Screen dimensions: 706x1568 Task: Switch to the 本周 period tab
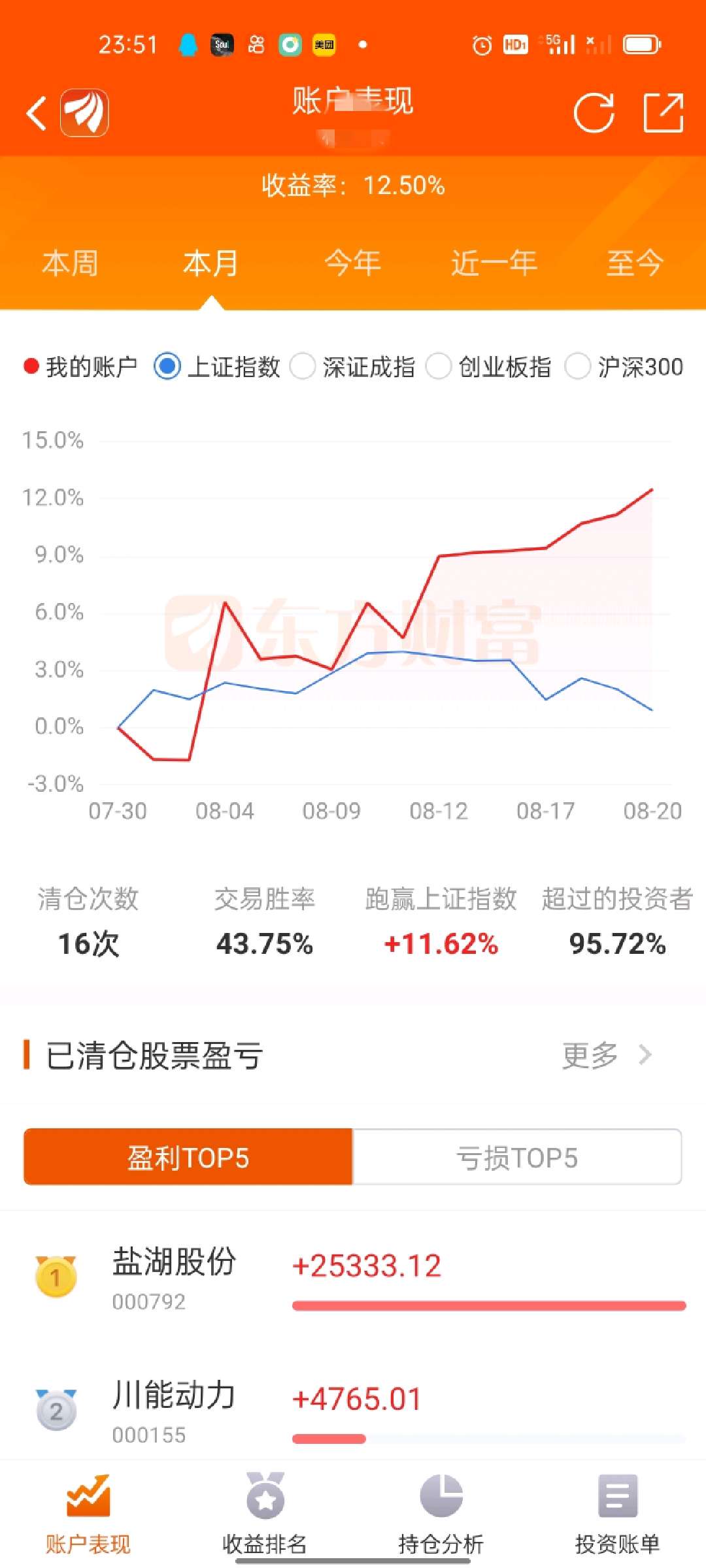pyautogui.click(x=70, y=264)
